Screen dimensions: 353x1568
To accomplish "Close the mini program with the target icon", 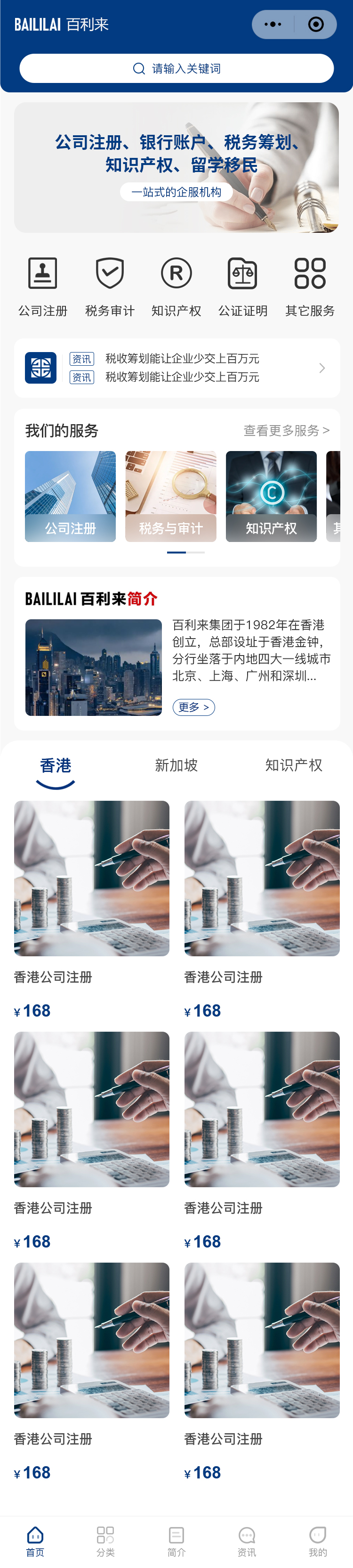I will point(315,25).
